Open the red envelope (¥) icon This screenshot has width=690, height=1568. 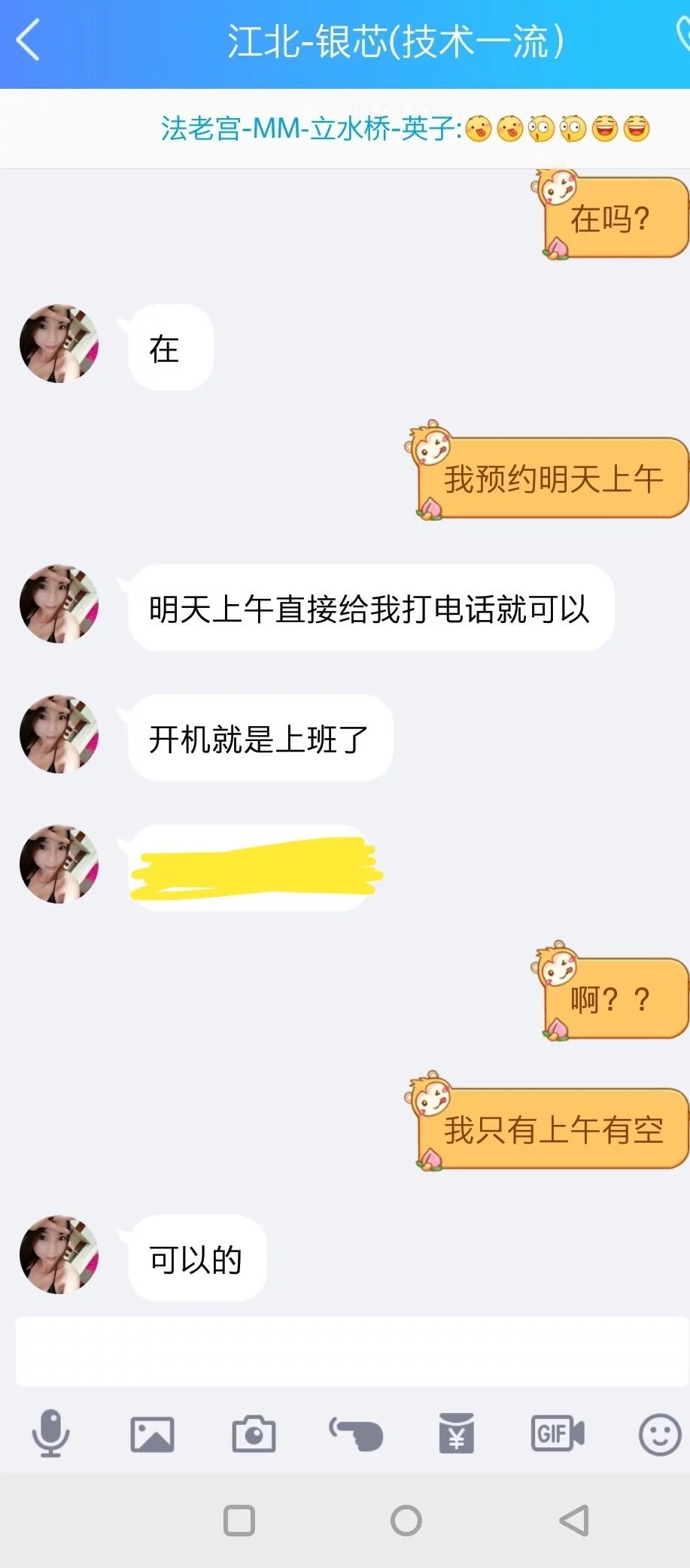(x=456, y=1433)
